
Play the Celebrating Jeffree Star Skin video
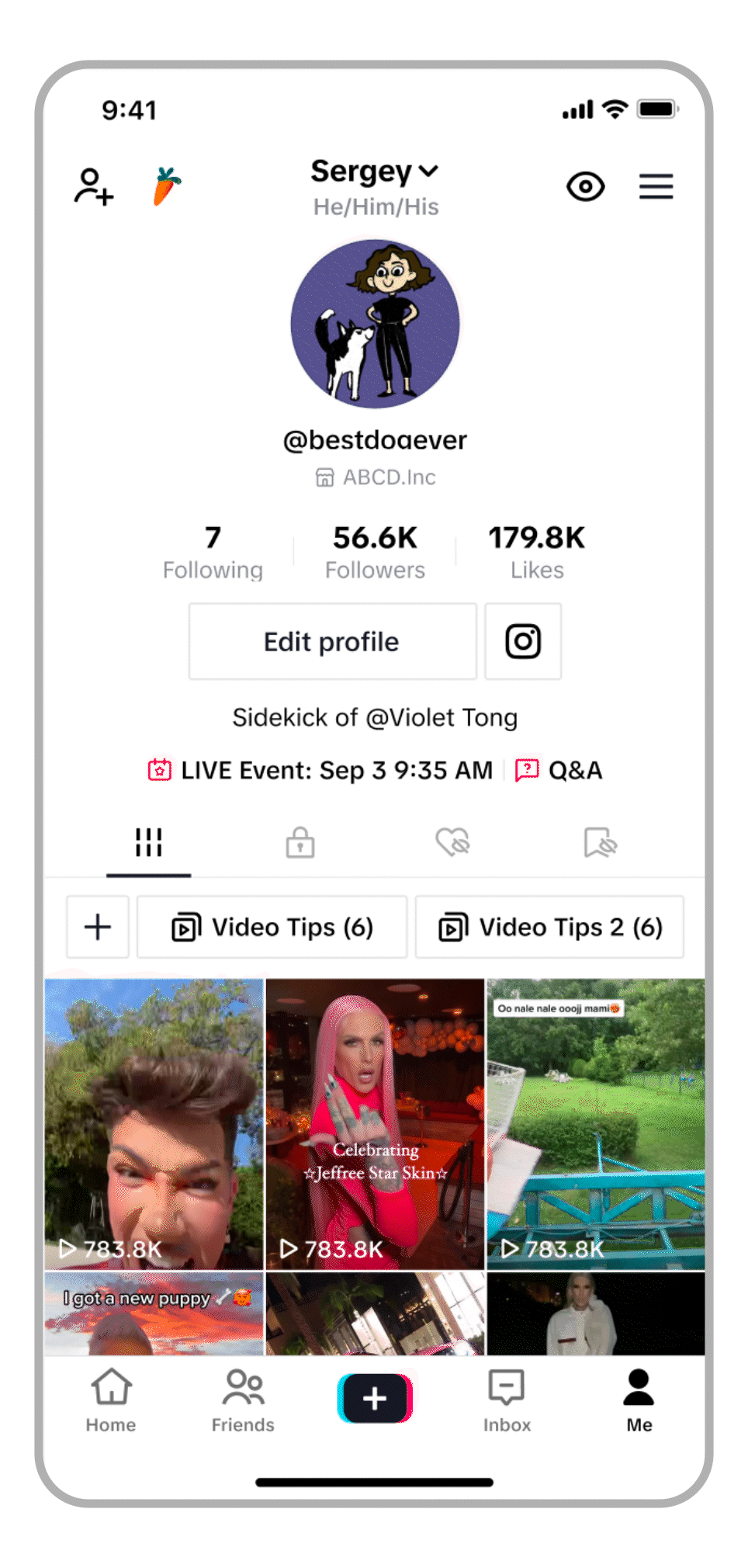(x=375, y=1123)
